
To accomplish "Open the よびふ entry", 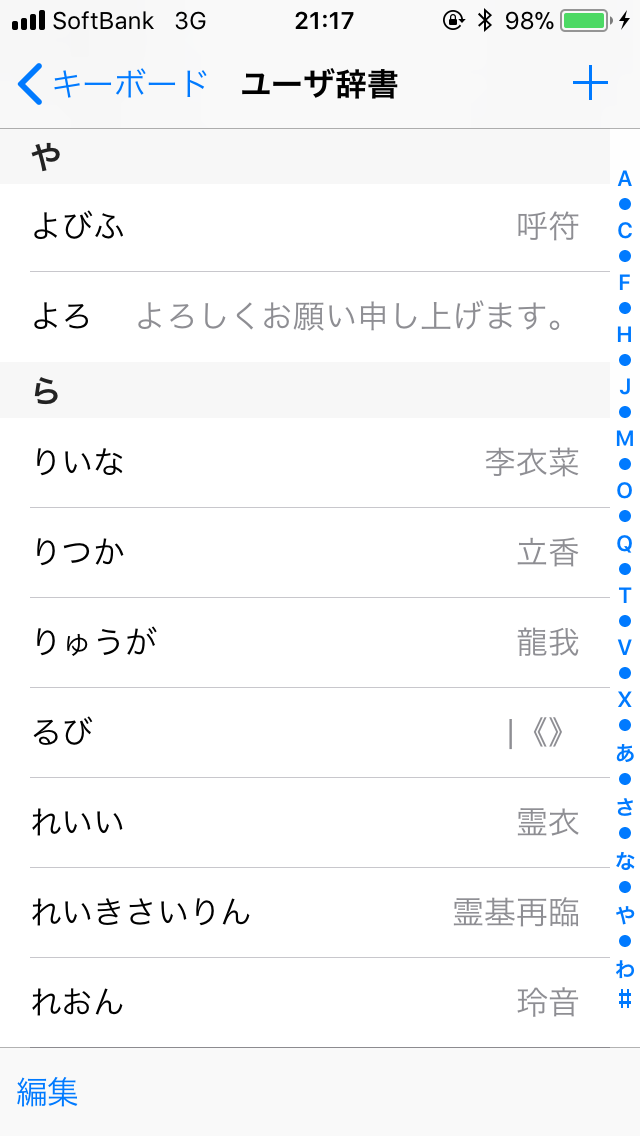I will pos(305,227).
